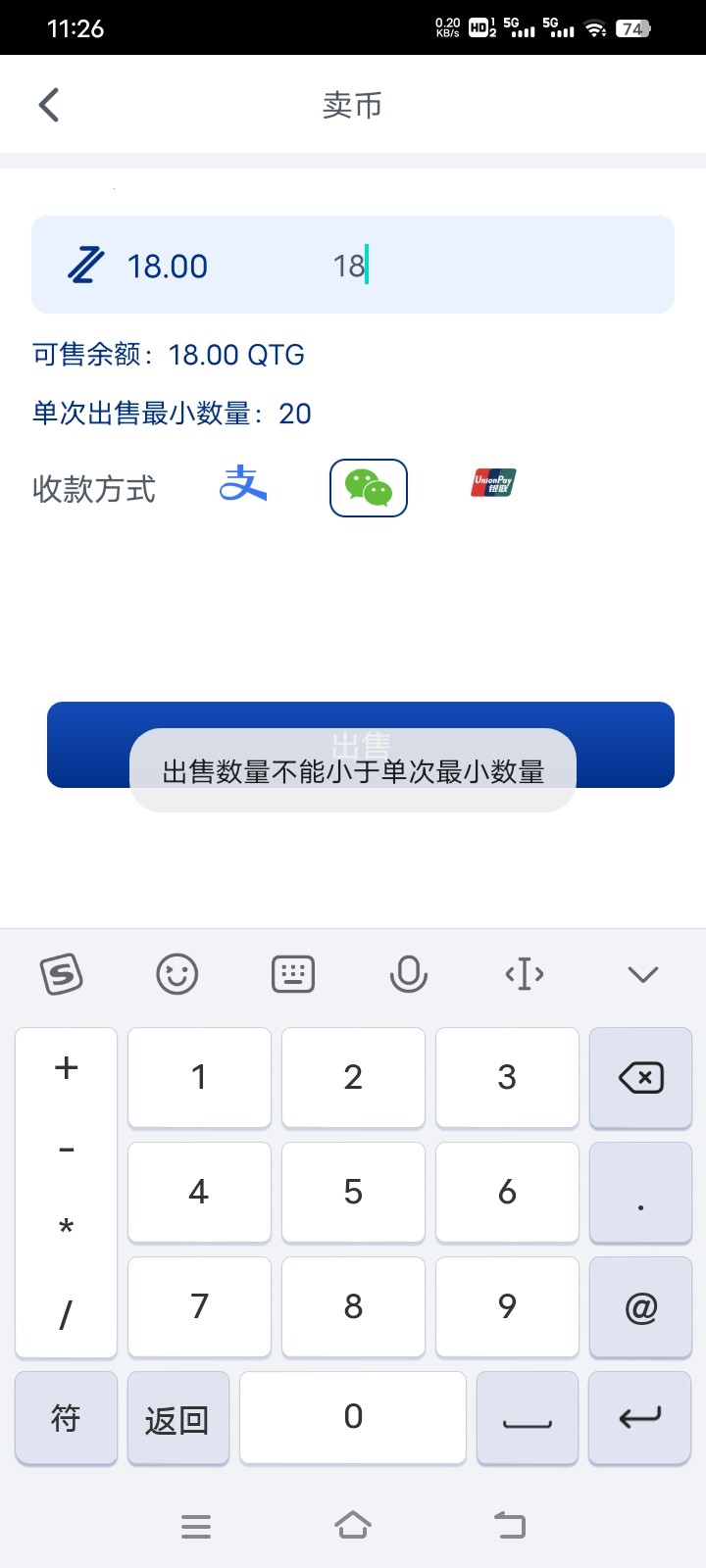Enable UnionPay as a payment method
Screen dimensions: 706x1568
click(x=491, y=482)
